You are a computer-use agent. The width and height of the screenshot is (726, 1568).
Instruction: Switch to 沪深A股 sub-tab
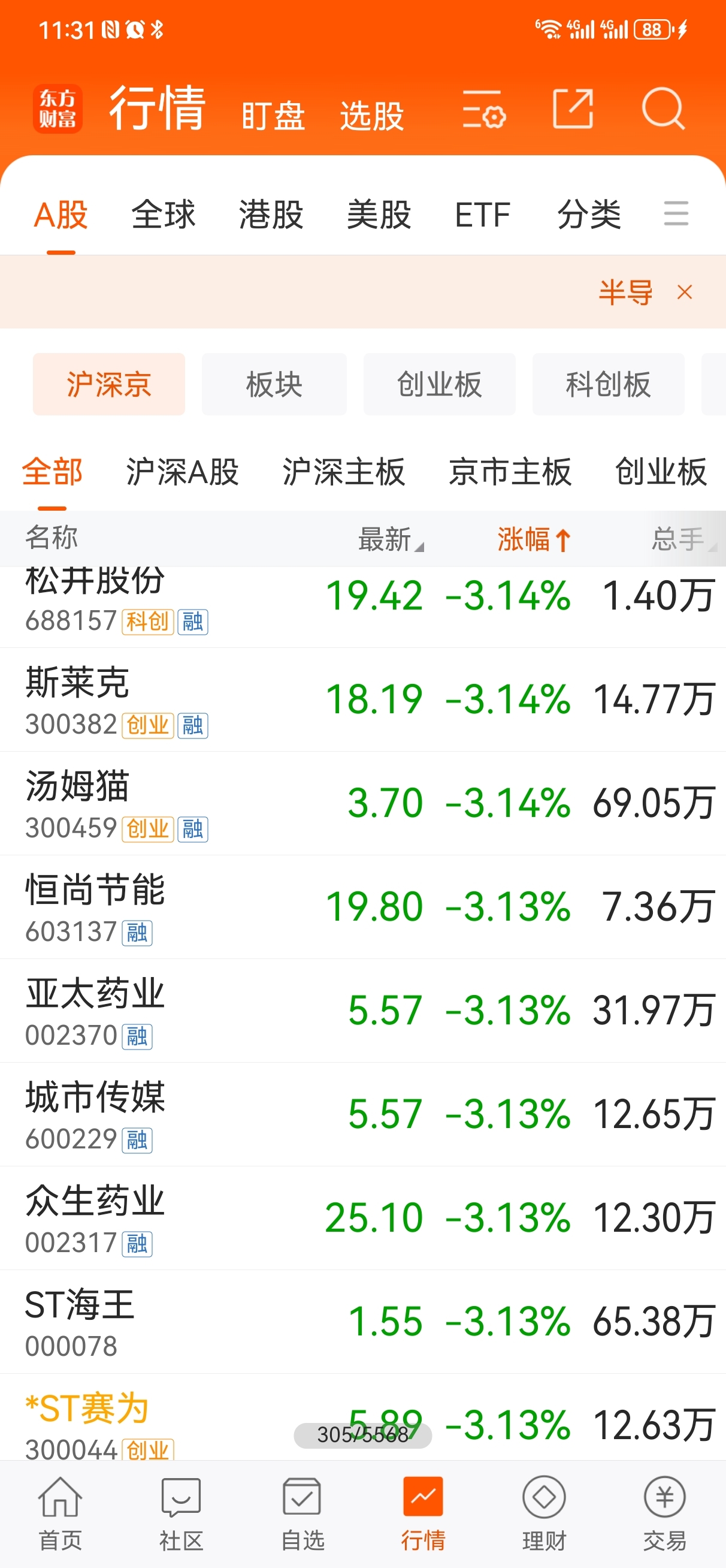coord(182,472)
